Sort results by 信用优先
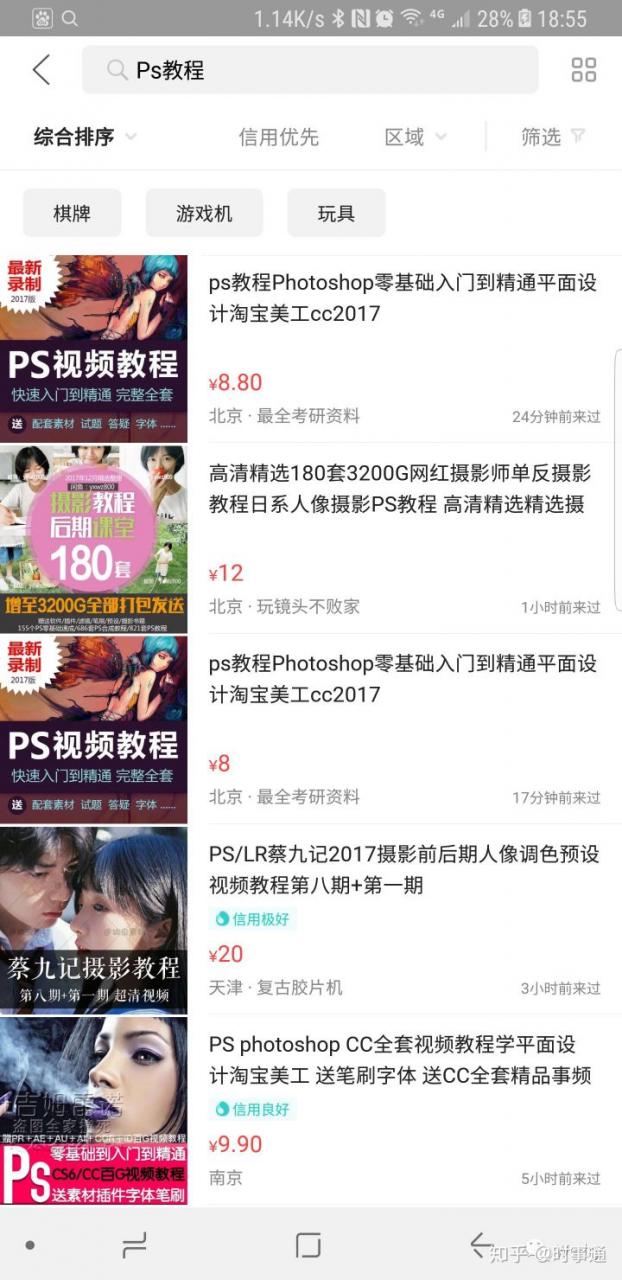Viewport: 622px width, 1280px height. (278, 137)
